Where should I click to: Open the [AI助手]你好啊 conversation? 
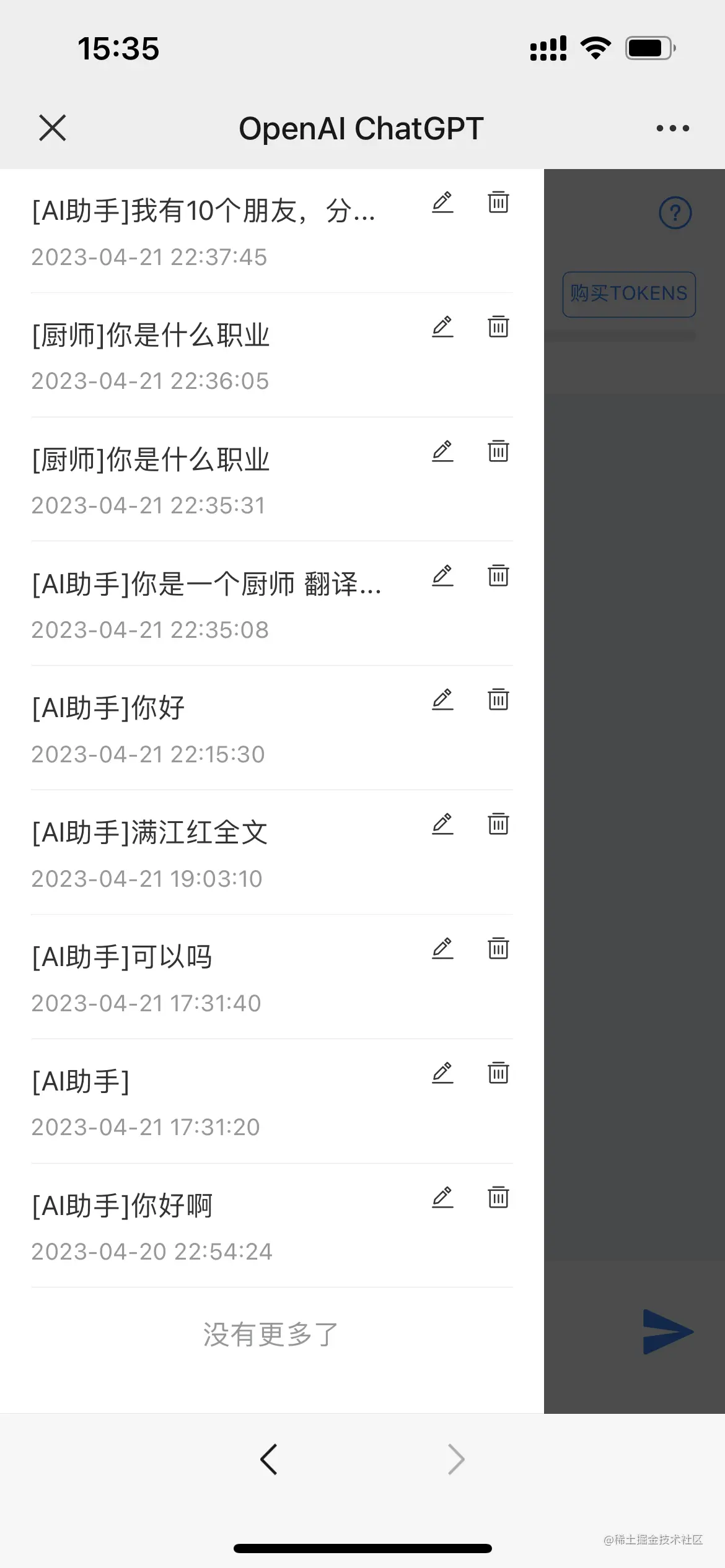[x=123, y=1206]
